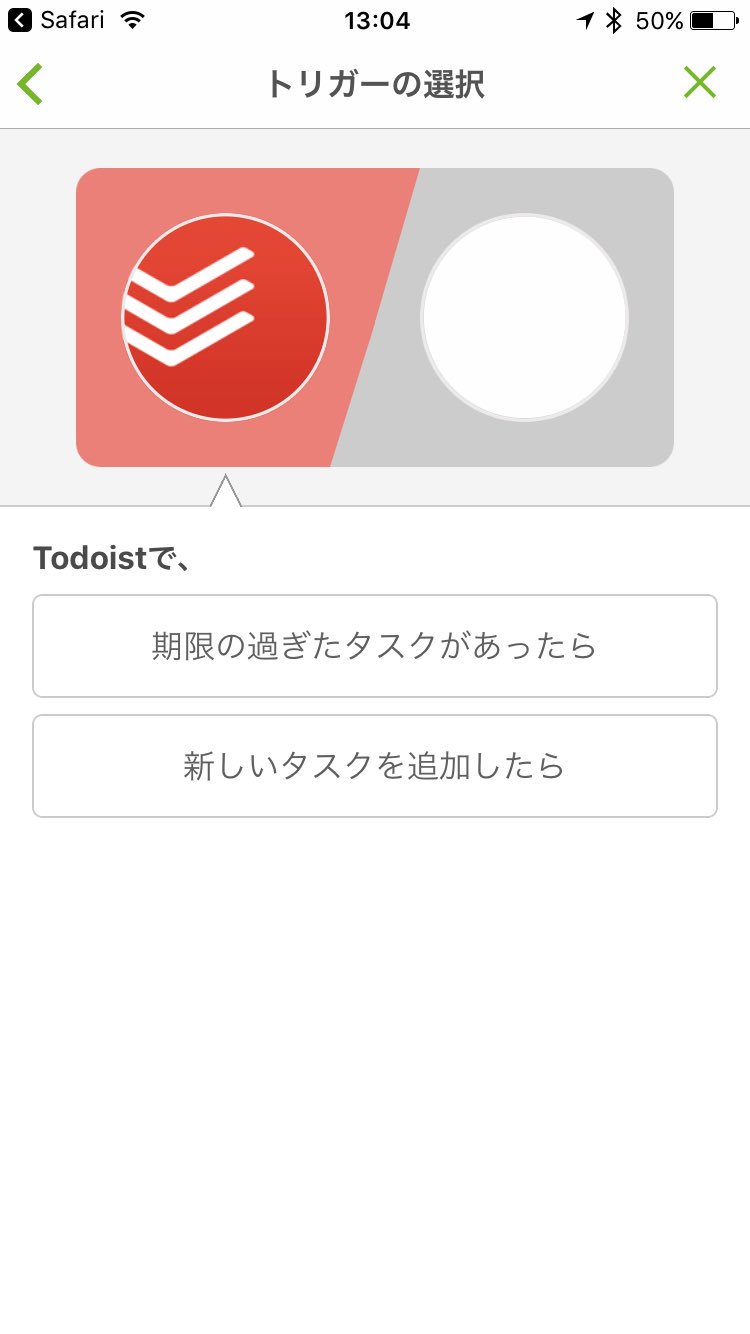Return to Safari from the status bar
The height and width of the screenshot is (1334, 750).
pos(56,20)
